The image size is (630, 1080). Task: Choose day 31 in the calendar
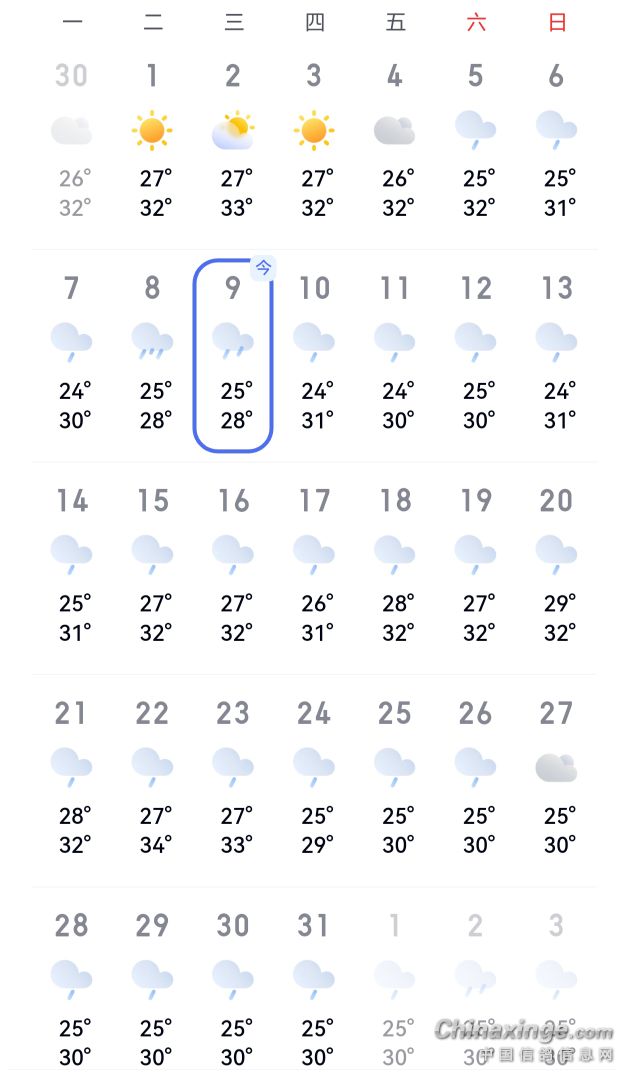point(315,991)
